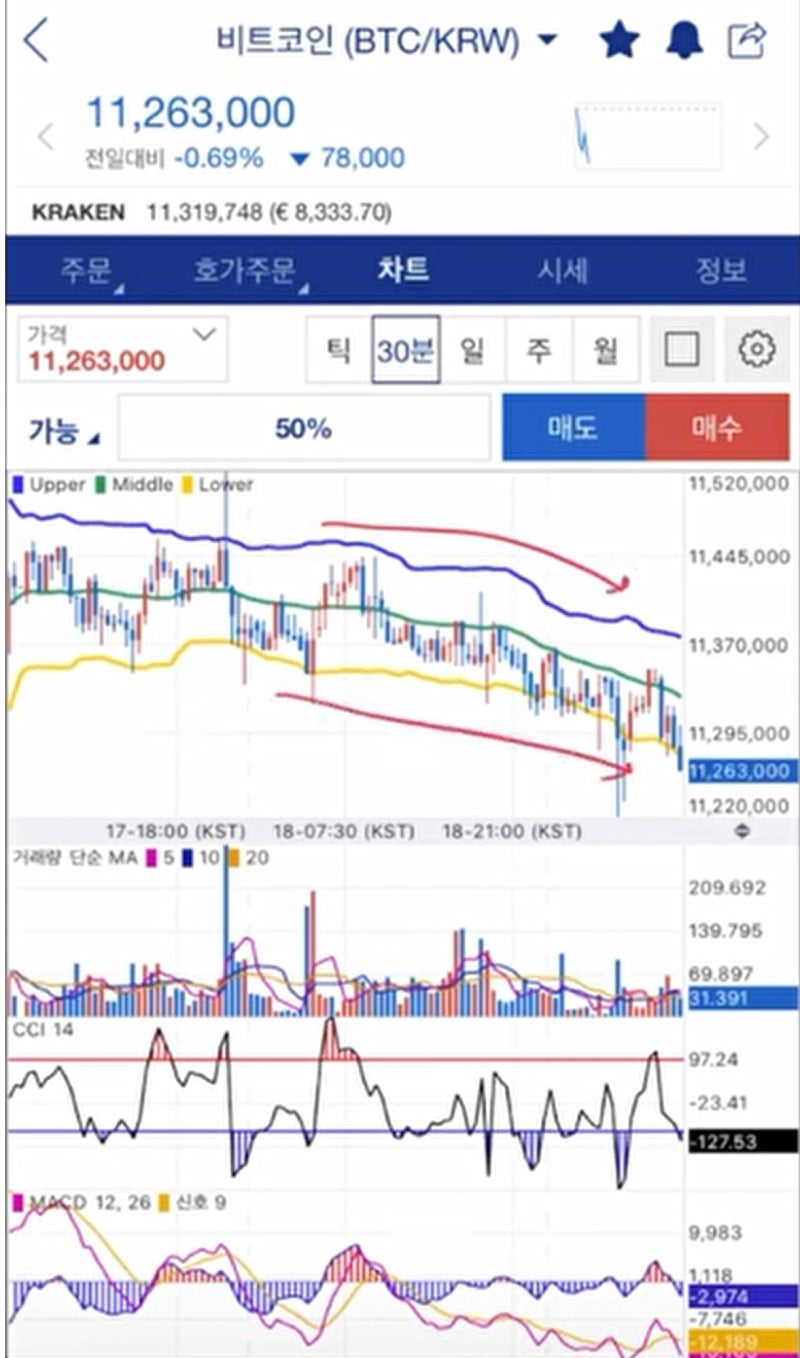800x1358 pixels.
Task: Share this chart
Action: click(746, 41)
